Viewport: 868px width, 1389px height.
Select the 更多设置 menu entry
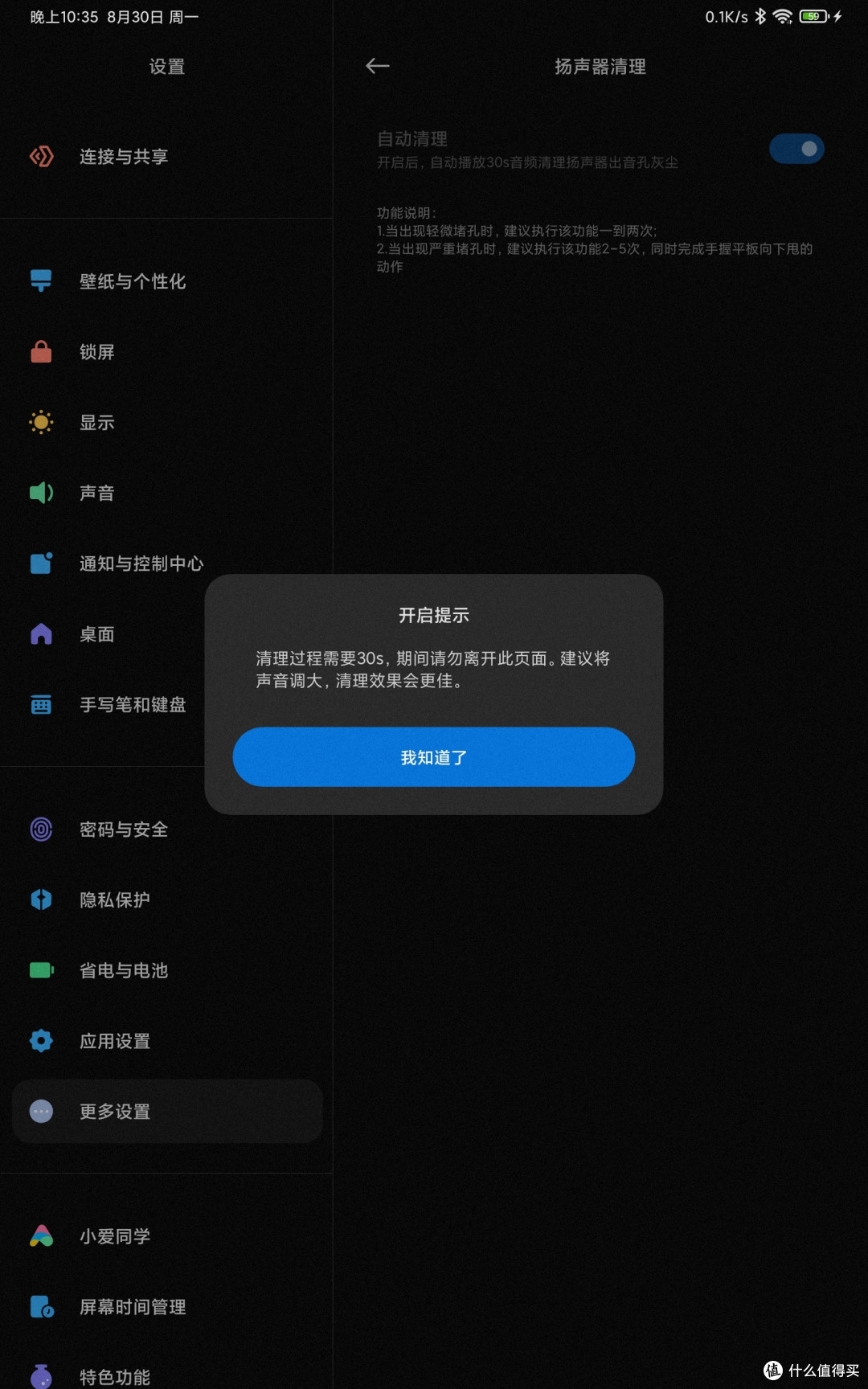click(115, 1111)
